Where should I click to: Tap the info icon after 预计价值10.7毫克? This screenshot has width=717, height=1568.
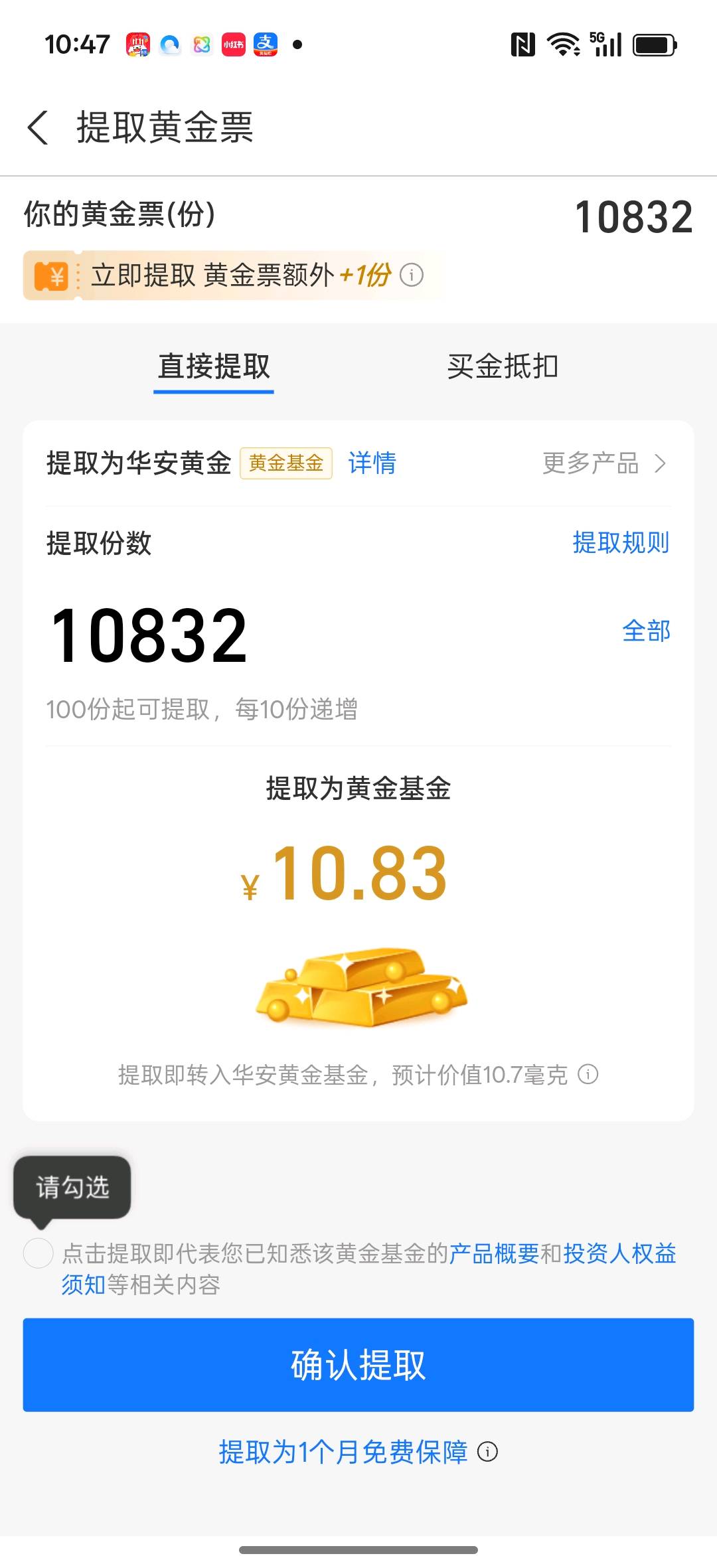coord(590,1073)
